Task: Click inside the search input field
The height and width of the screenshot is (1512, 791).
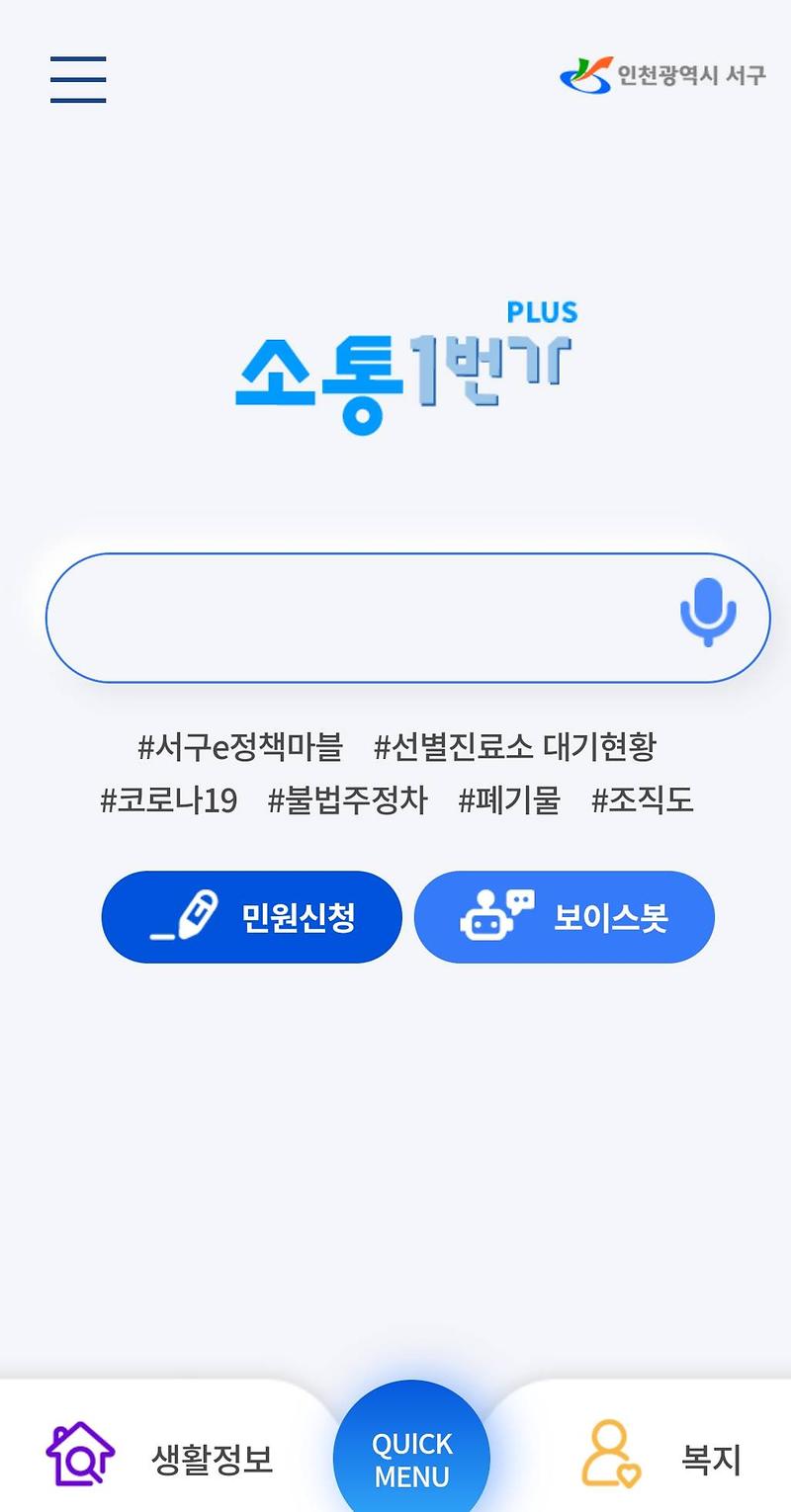Action: 366,616
